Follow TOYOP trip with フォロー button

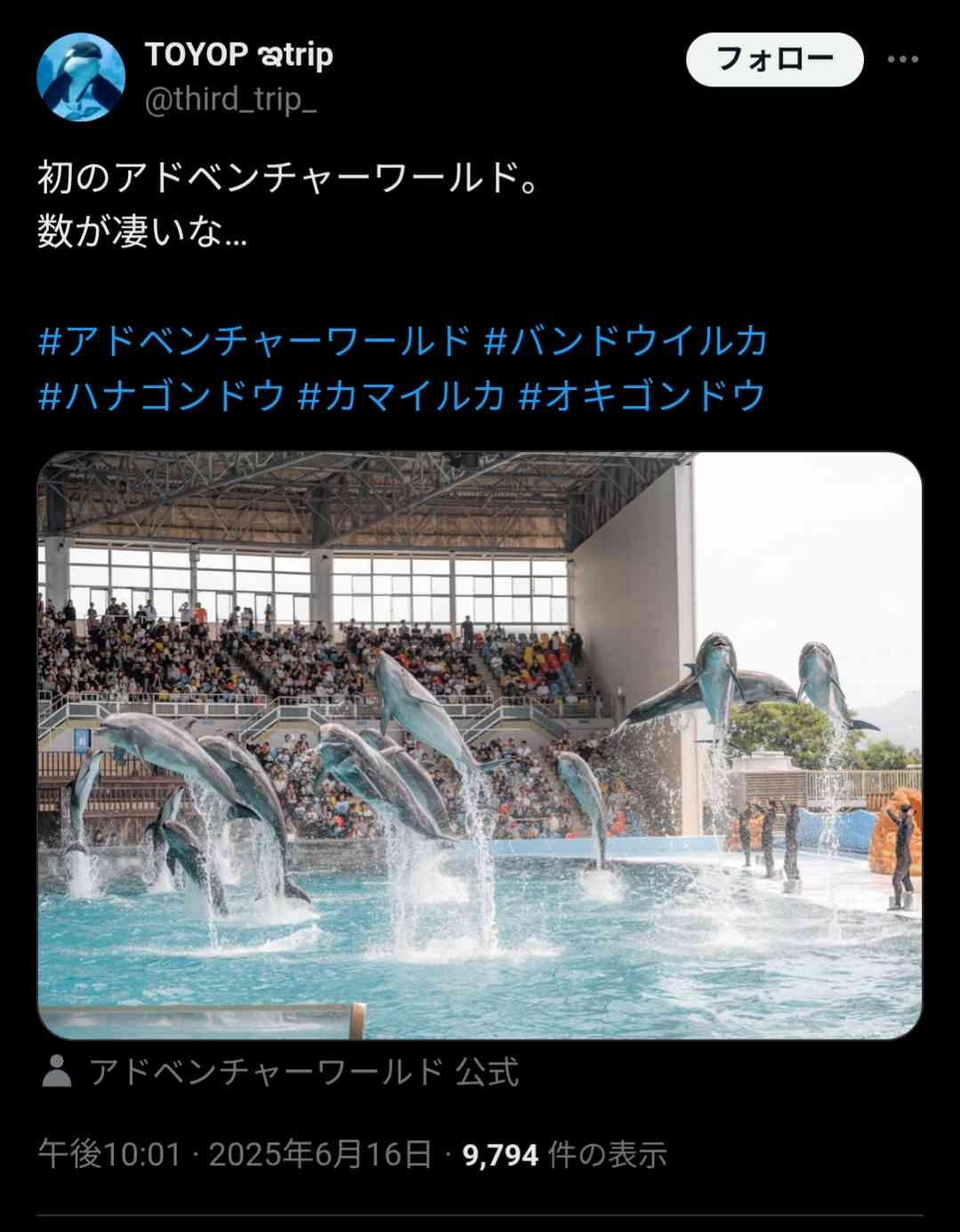tap(774, 60)
